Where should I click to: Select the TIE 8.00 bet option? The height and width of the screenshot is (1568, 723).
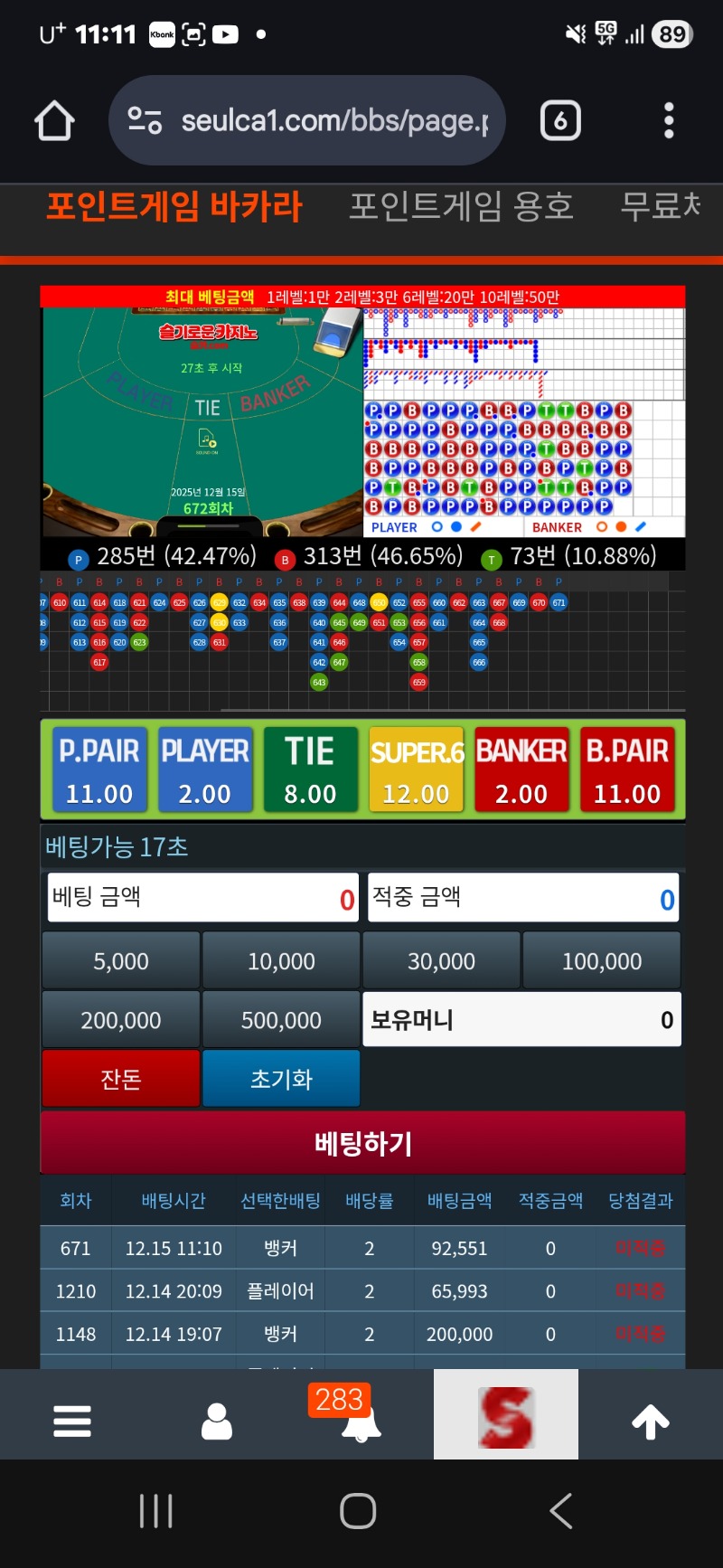pyautogui.click(x=310, y=769)
